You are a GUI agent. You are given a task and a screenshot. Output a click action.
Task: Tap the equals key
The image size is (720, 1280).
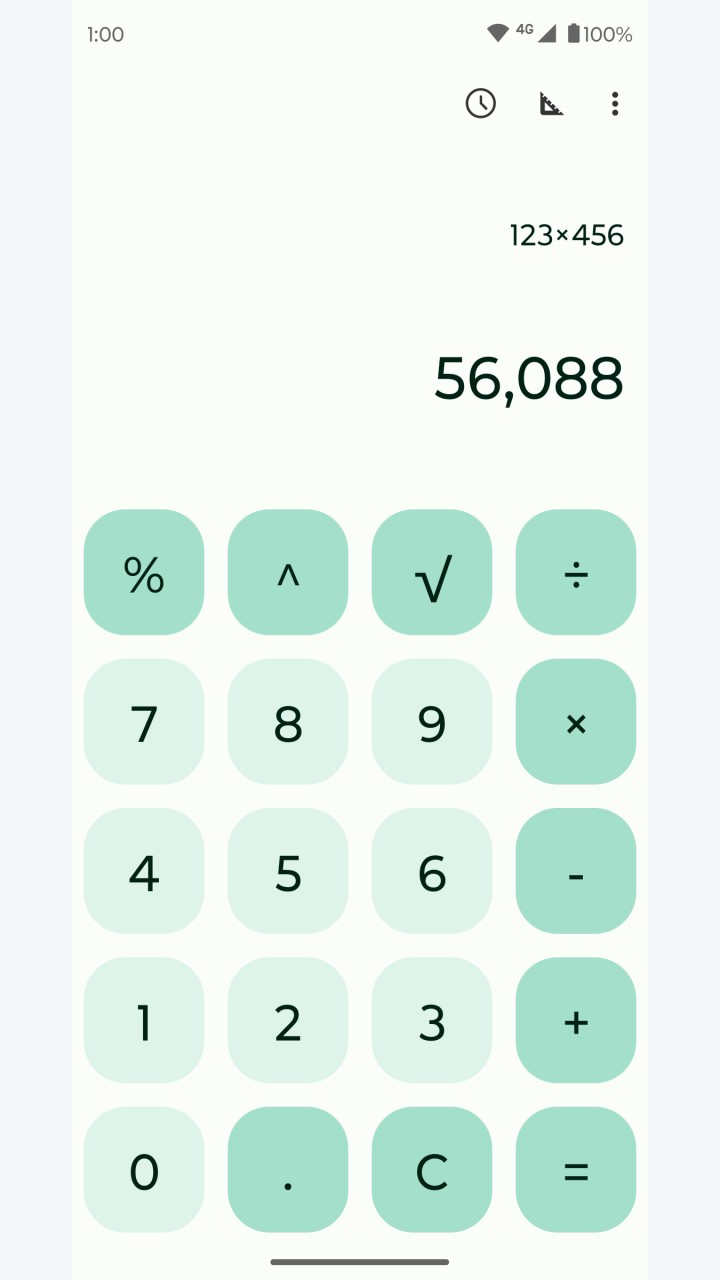(576, 1170)
